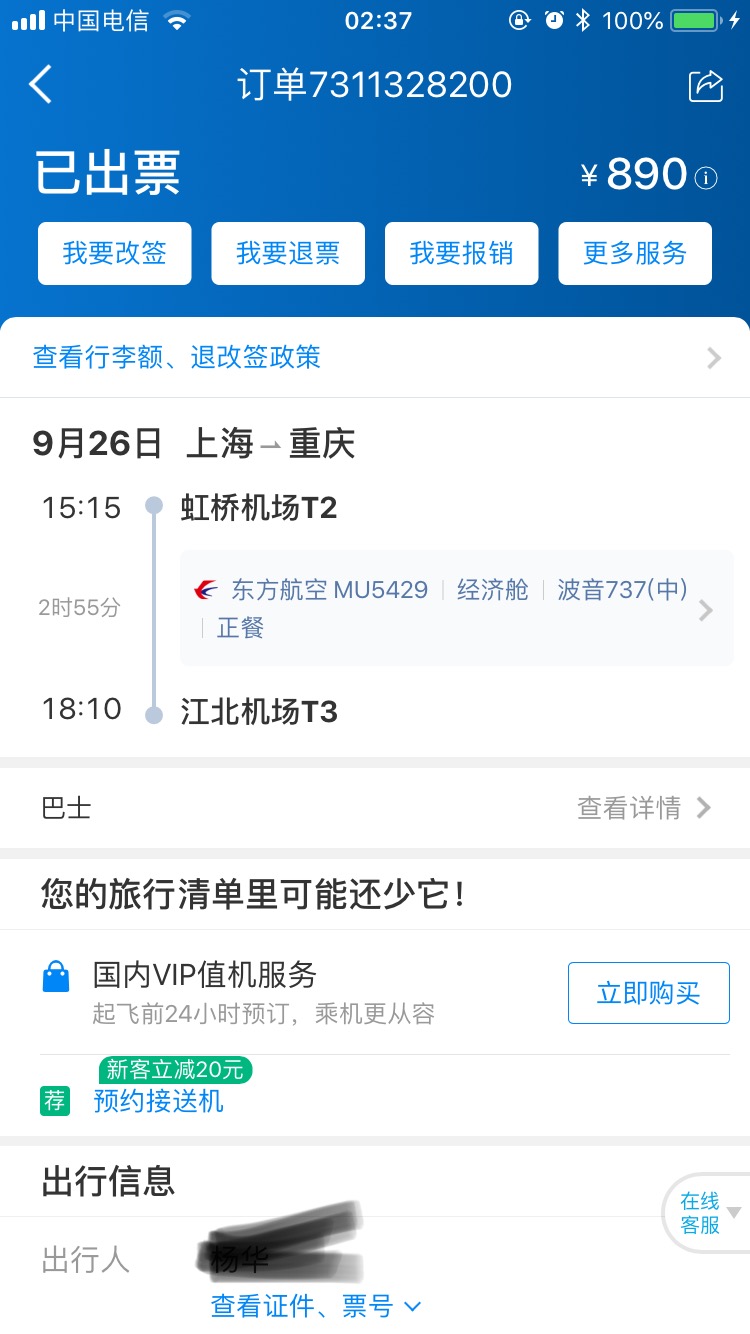The width and height of the screenshot is (750, 1334).
Task: Share this order via the share icon
Action: (x=706, y=86)
